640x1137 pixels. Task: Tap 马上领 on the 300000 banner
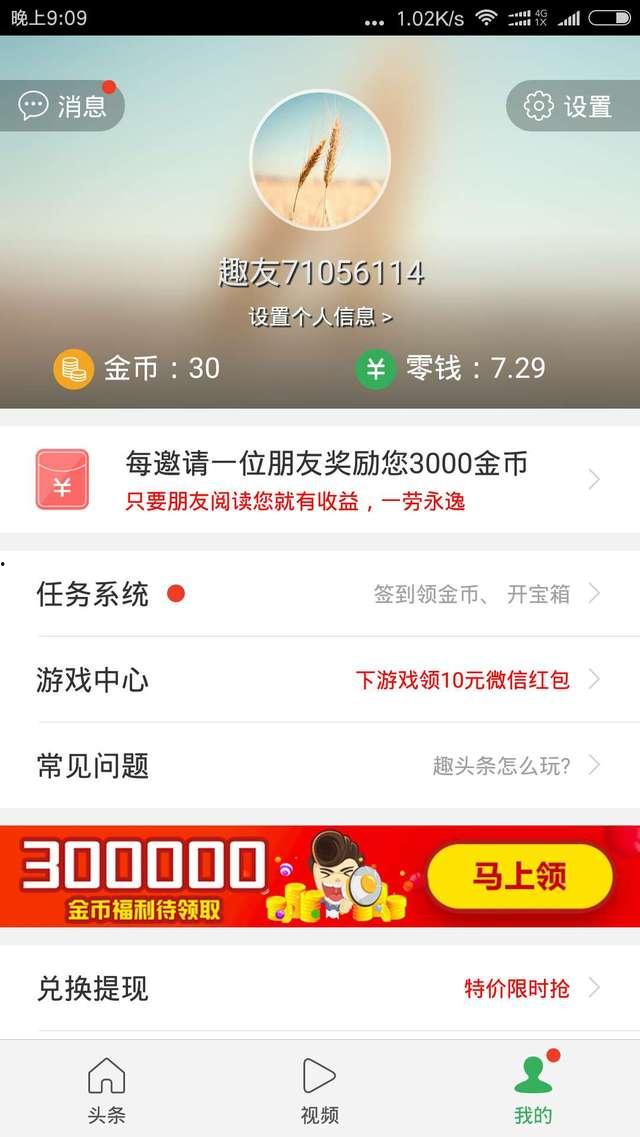click(519, 877)
